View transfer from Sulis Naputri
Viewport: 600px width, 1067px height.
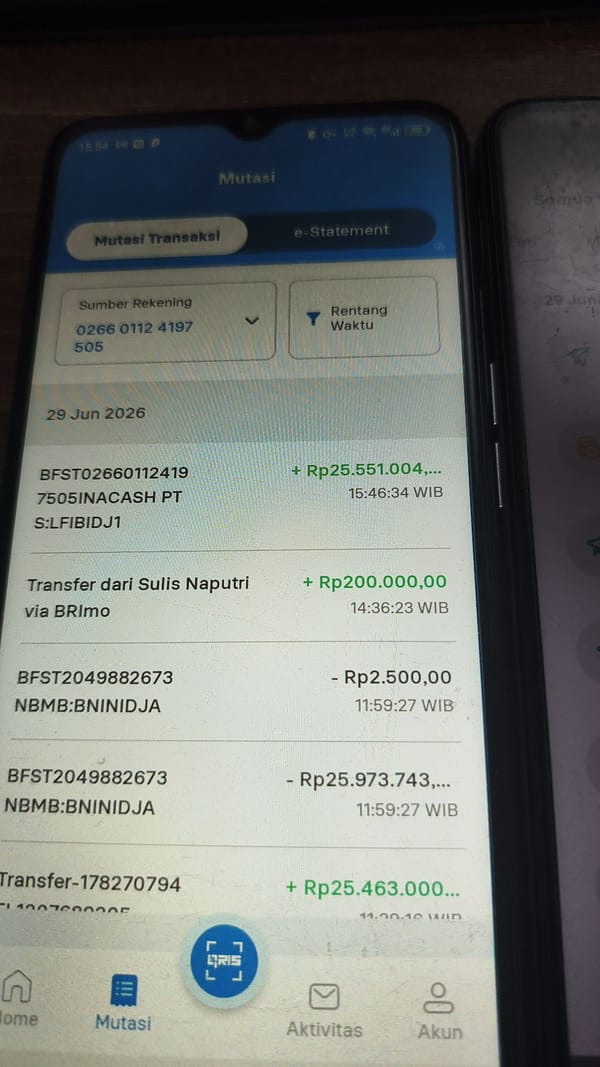[x=235, y=595]
